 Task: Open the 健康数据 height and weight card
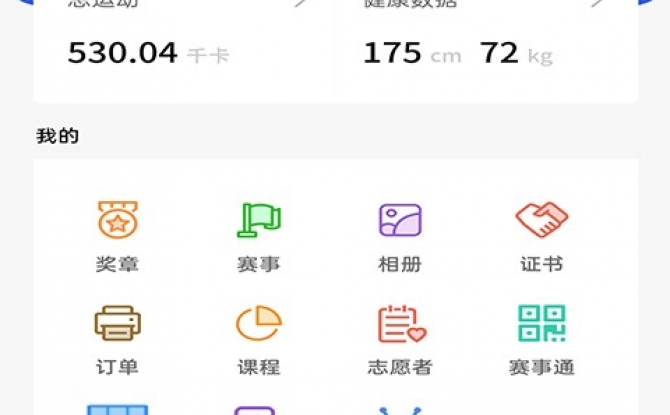[485, 45]
